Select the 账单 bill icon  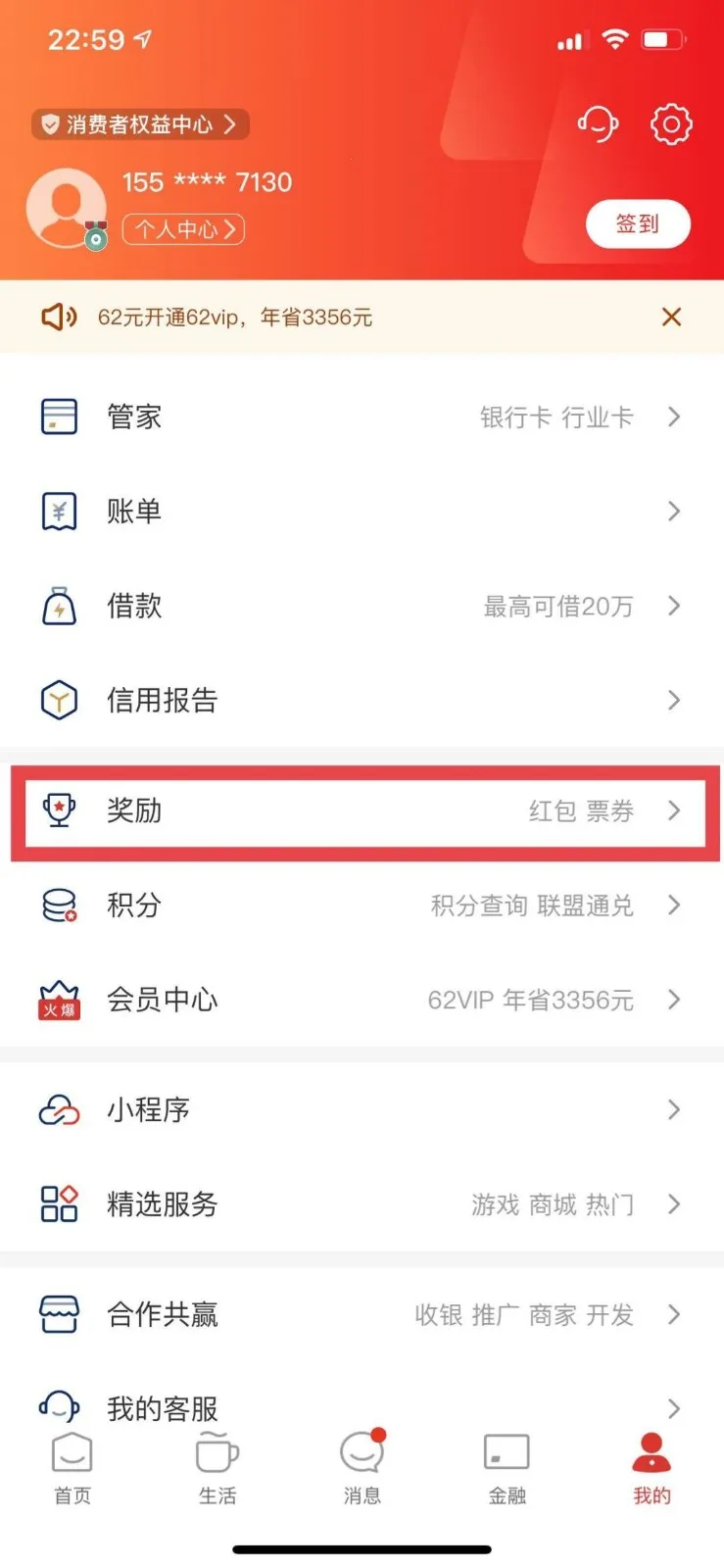(59, 511)
